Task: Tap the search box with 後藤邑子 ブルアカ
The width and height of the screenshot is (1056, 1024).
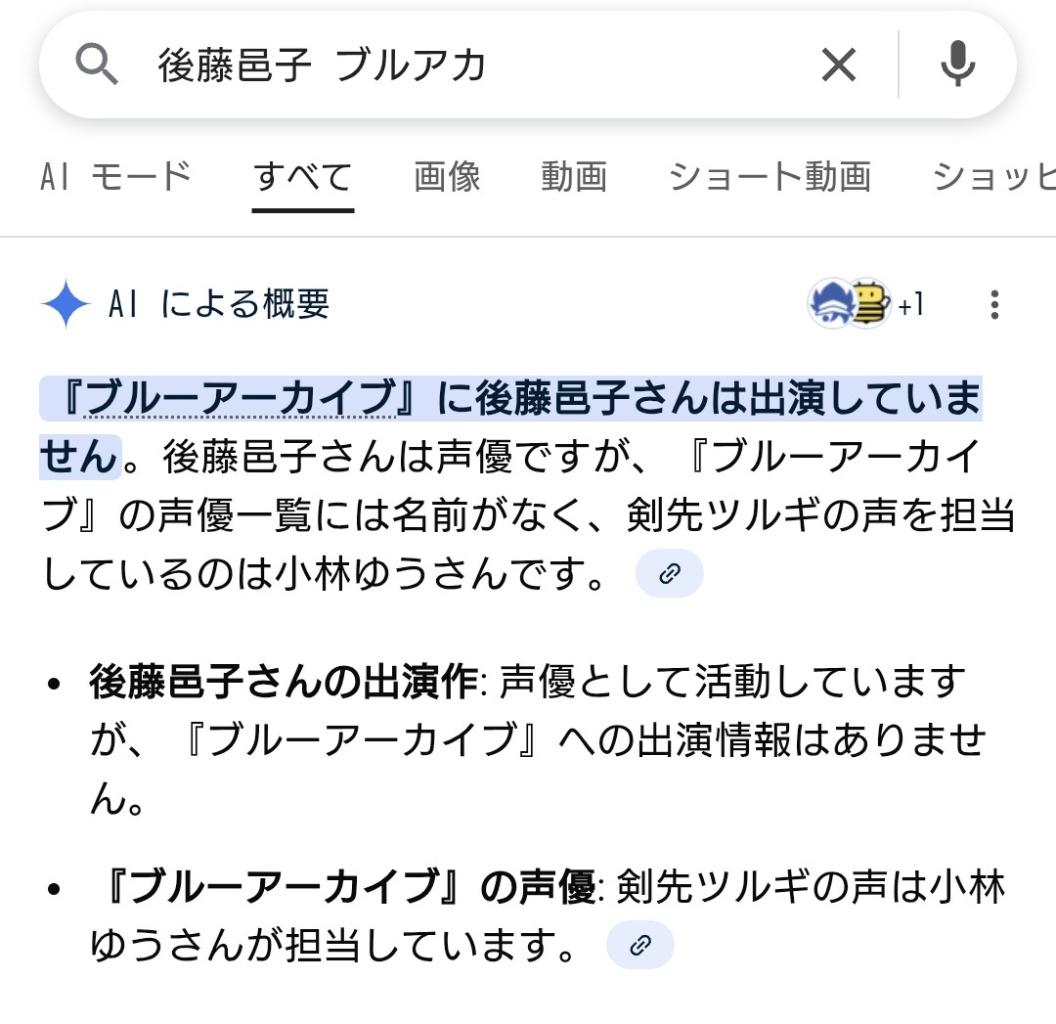Action: [x=450, y=66]
